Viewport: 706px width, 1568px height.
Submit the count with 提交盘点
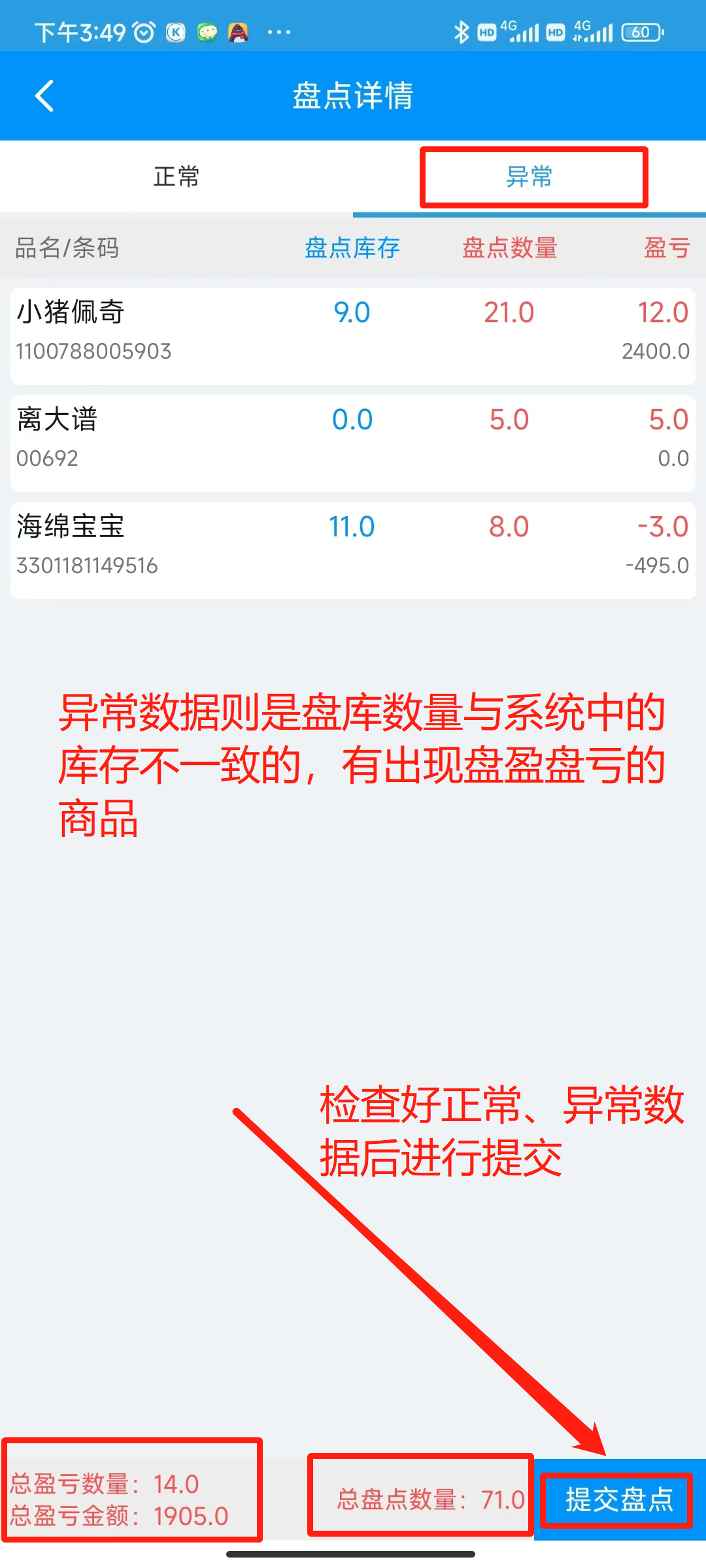pyautogui.click(x=619, y=1499)
